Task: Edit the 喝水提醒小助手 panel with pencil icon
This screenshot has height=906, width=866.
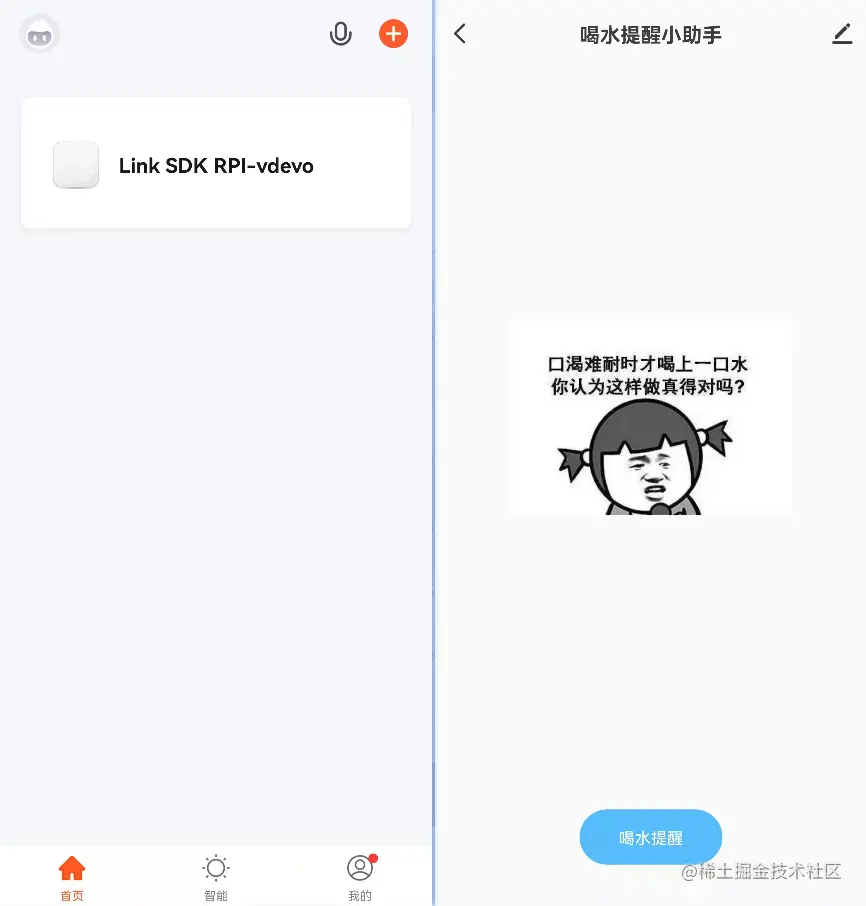Action: coord(842,34)
